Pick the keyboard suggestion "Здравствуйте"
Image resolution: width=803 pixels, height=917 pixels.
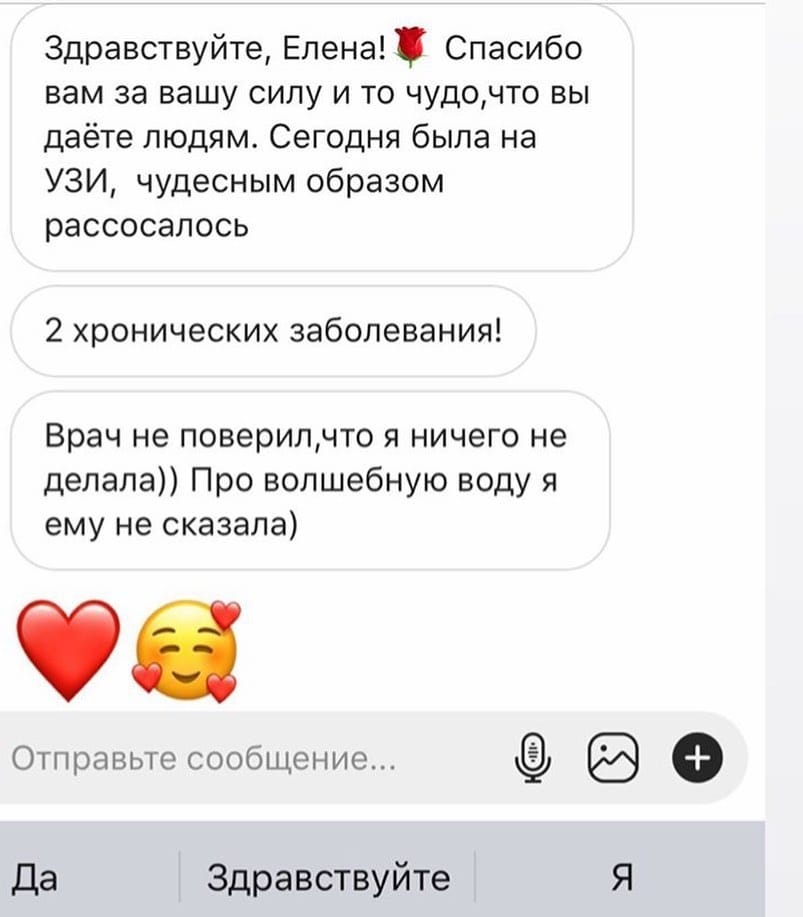tap(327, 880)
